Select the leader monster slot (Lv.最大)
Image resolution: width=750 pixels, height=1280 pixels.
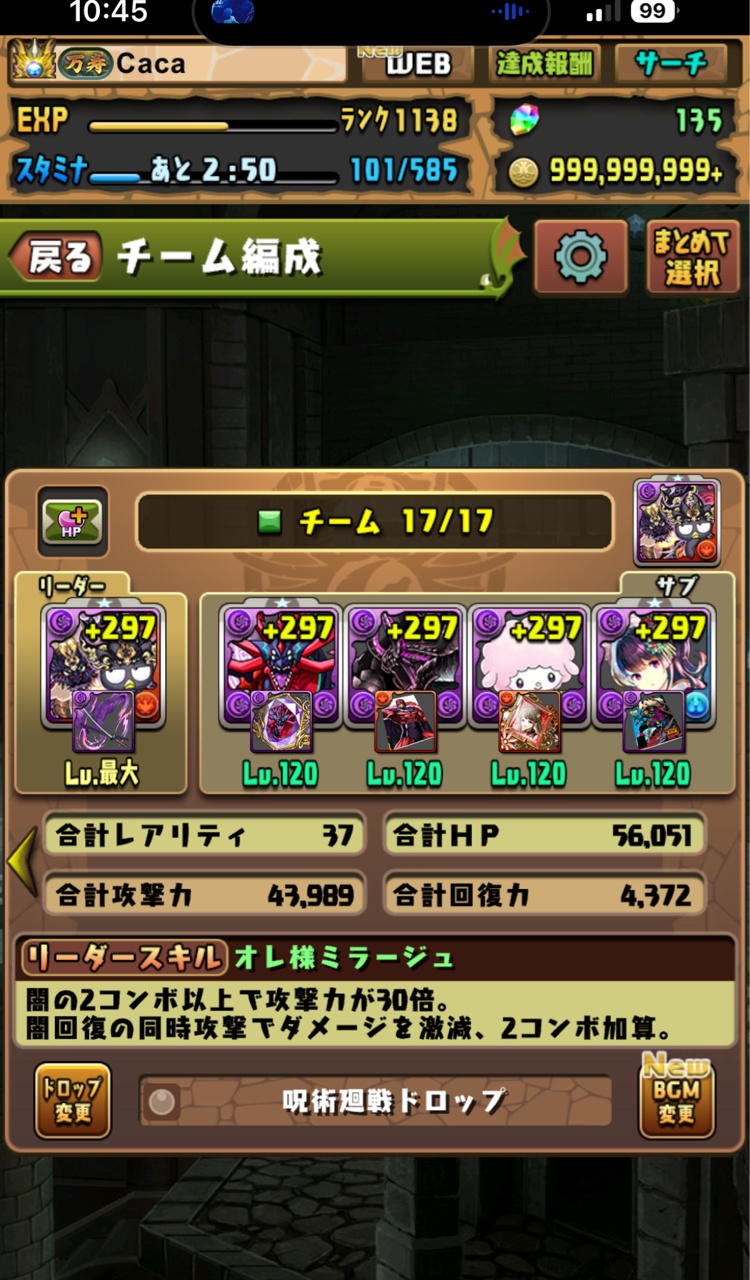pos(102,665)
